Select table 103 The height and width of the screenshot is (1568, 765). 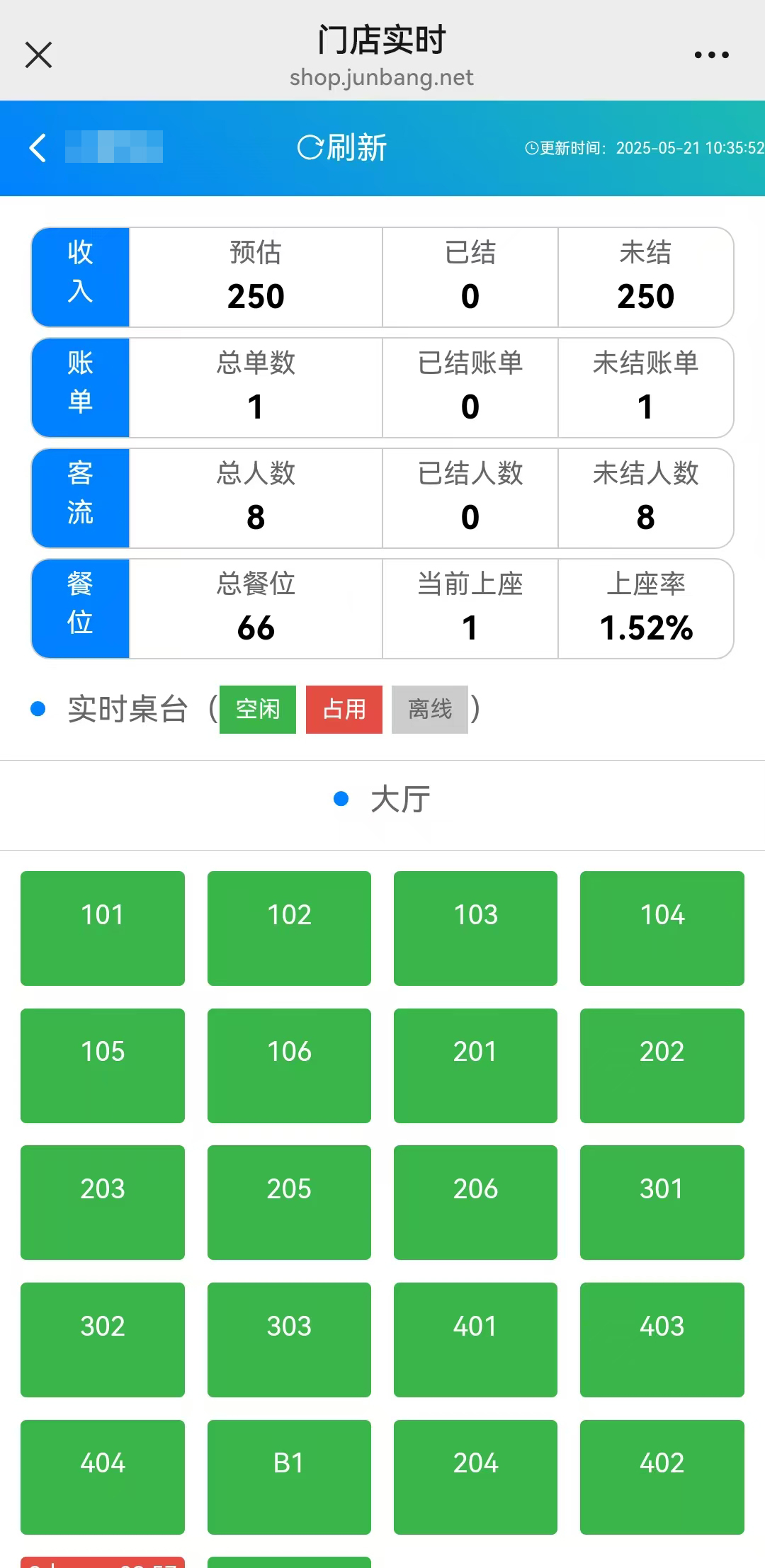(475, 928)
